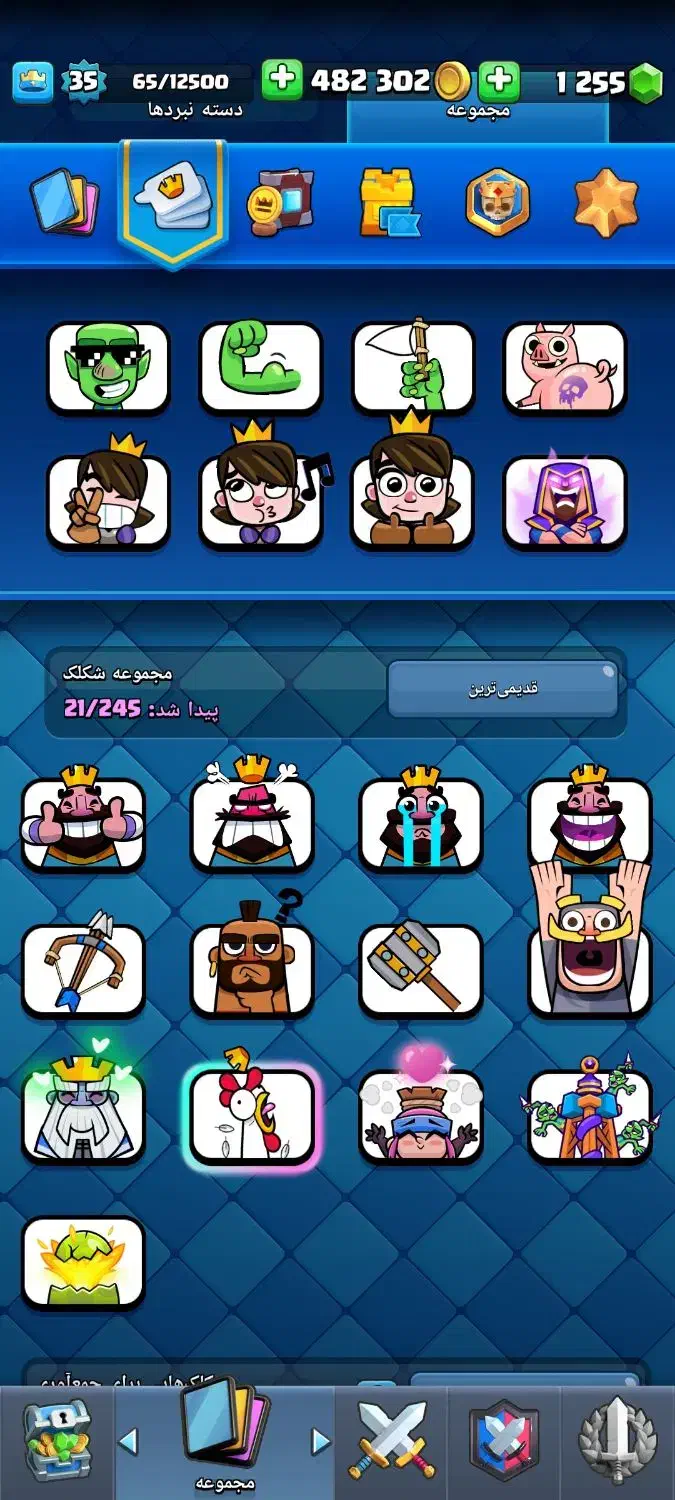The image size is (675, 1500).
Task: Go to the battle tab with crossed swords
Action: 392,1440
